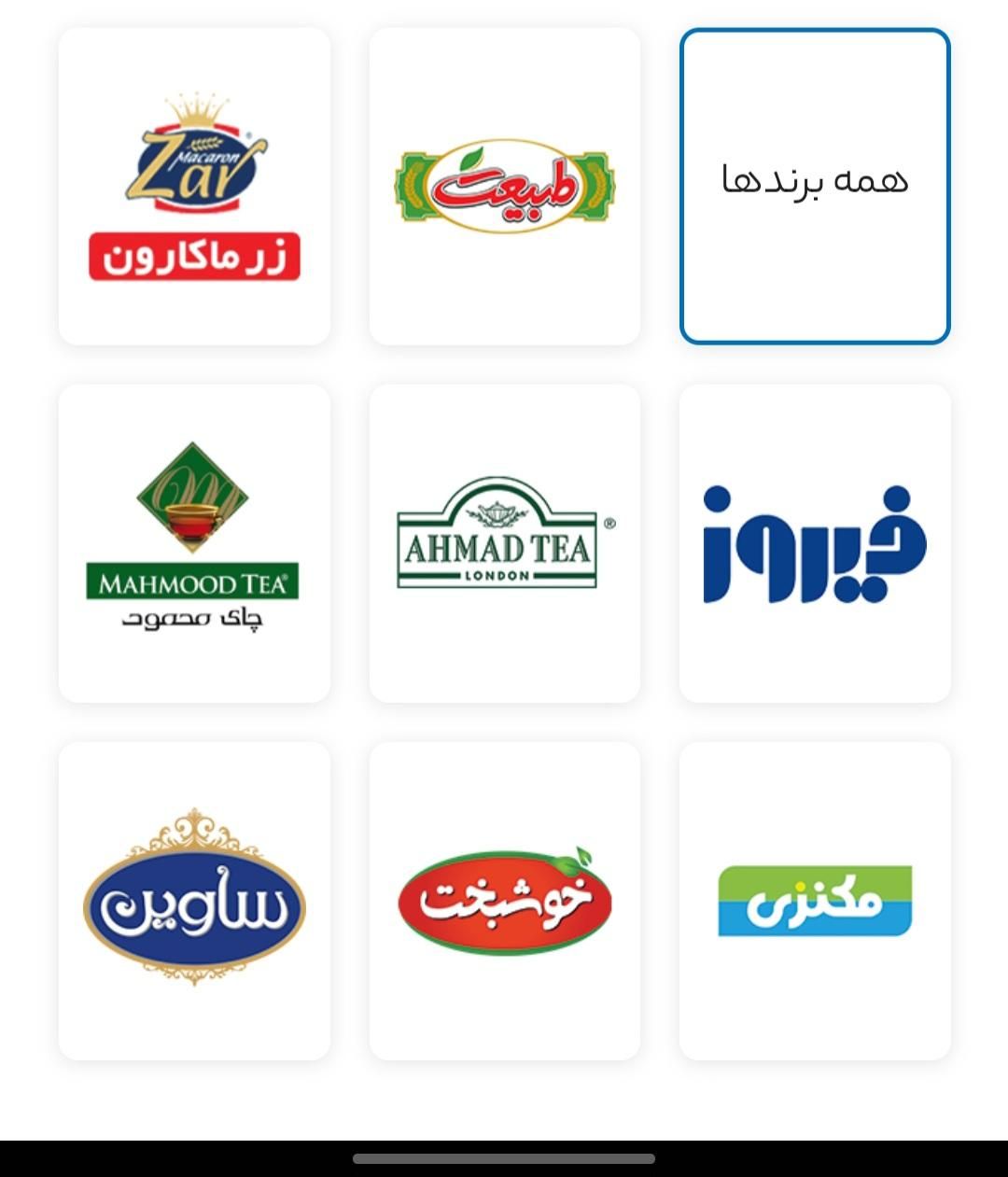Image resolution: width=1008 pixels, height=1177 pixels.
Task: Select the ساوین brand tile
Action: coord(194,901)
